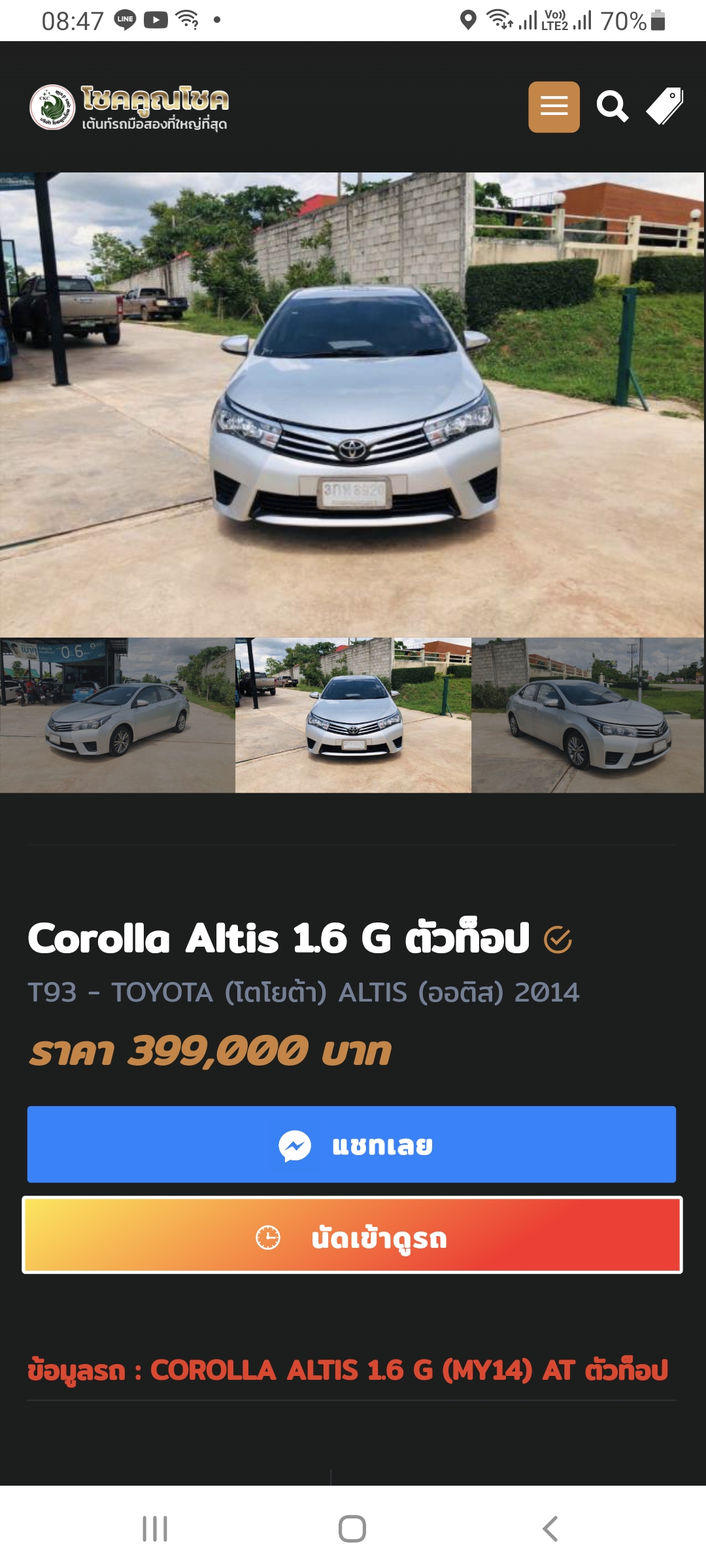The image size is (706, 1568).
Task: Select the front view car thumbnail
Action: pyautogui.click(x=353, y=715)
